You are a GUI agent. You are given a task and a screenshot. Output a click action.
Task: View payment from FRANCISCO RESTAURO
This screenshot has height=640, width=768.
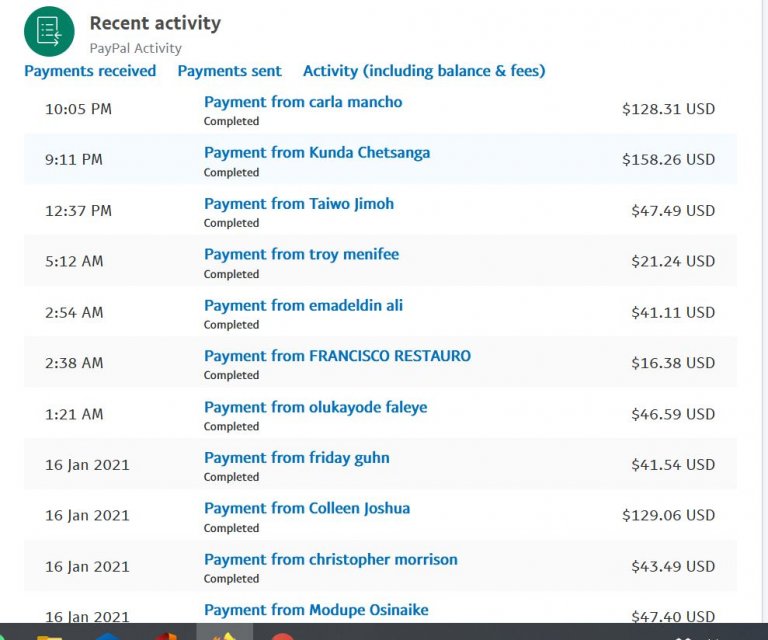337,356
